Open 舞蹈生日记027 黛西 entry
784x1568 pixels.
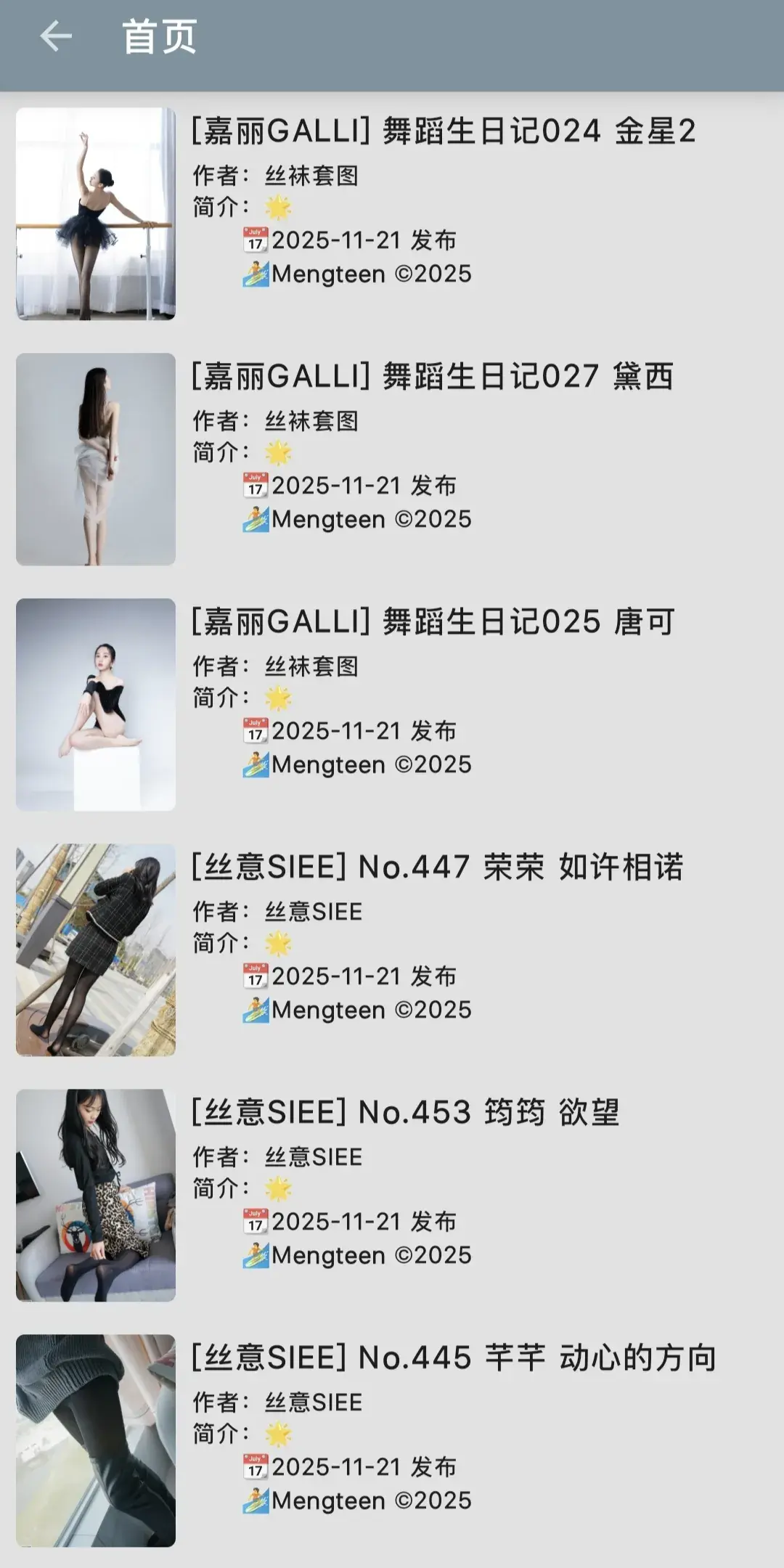click(x=432, y=377)
